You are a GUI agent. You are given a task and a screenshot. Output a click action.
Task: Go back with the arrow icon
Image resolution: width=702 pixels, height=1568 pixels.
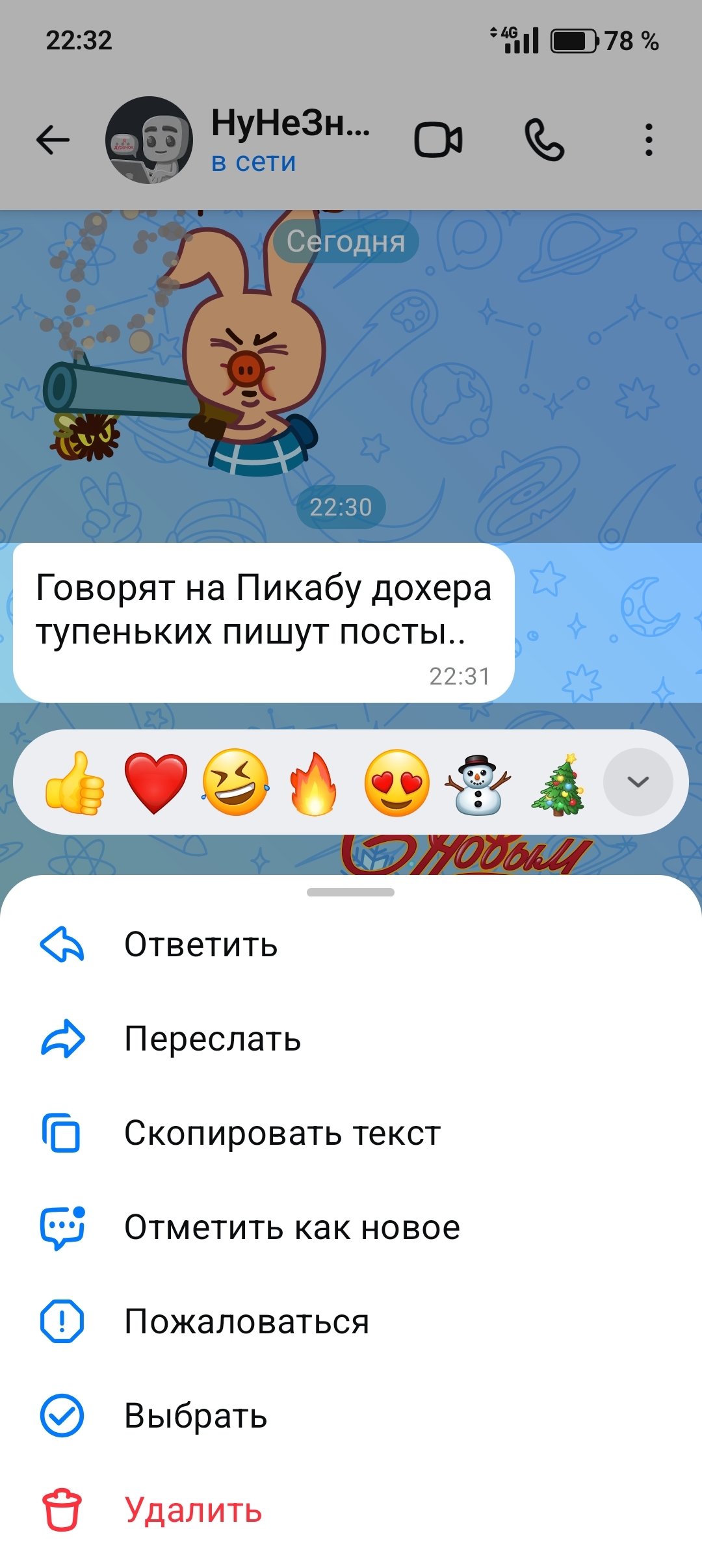tap(53, 140)
